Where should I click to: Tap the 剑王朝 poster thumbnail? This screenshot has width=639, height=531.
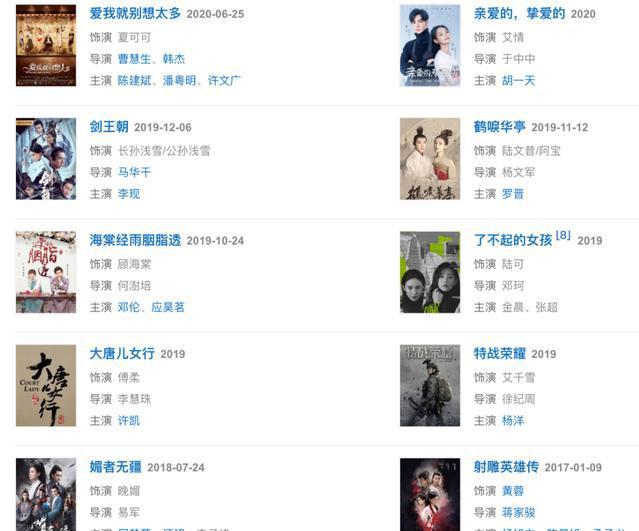coord(46,159)
